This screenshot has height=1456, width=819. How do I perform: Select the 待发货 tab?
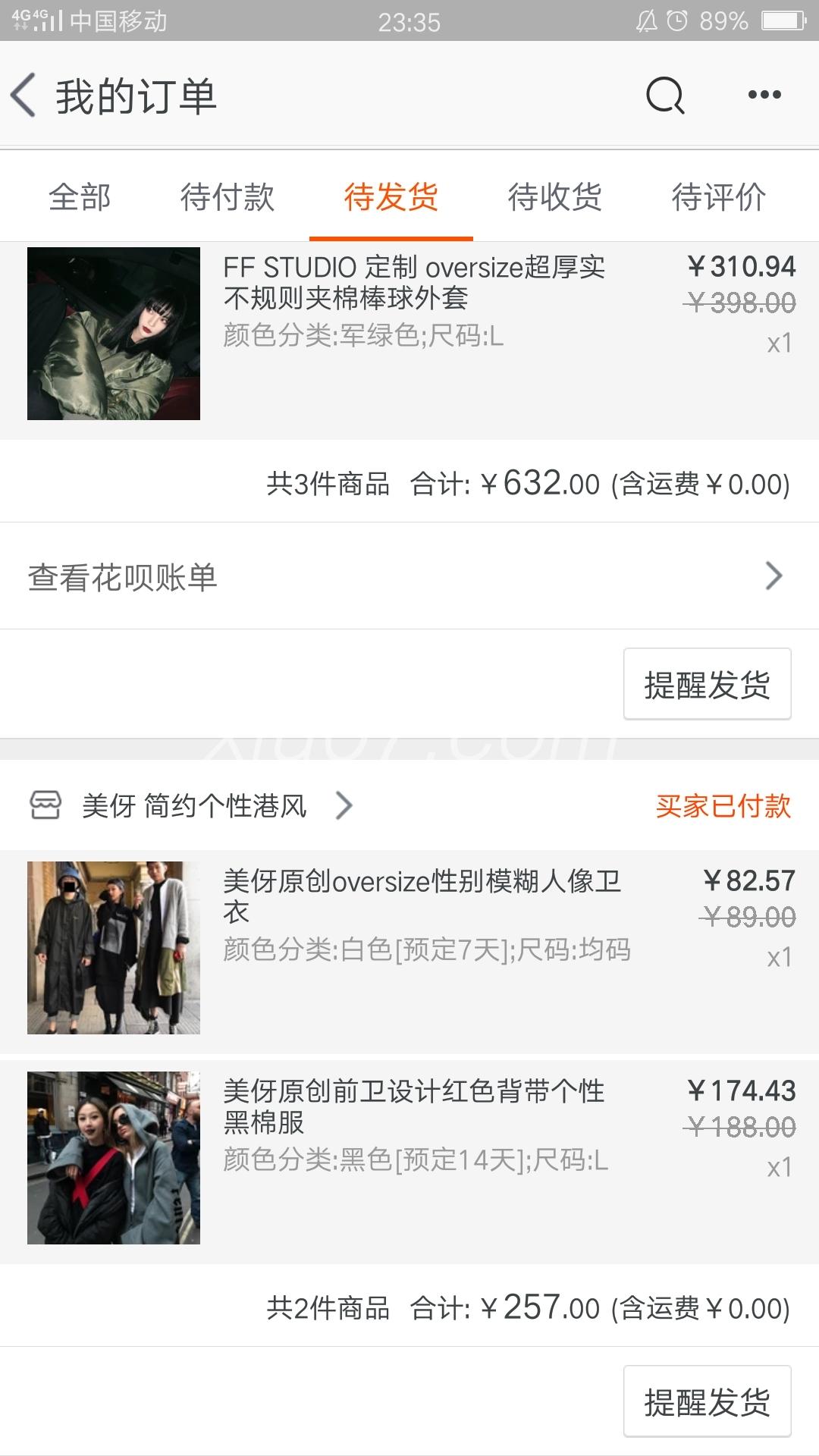(391, 197)
